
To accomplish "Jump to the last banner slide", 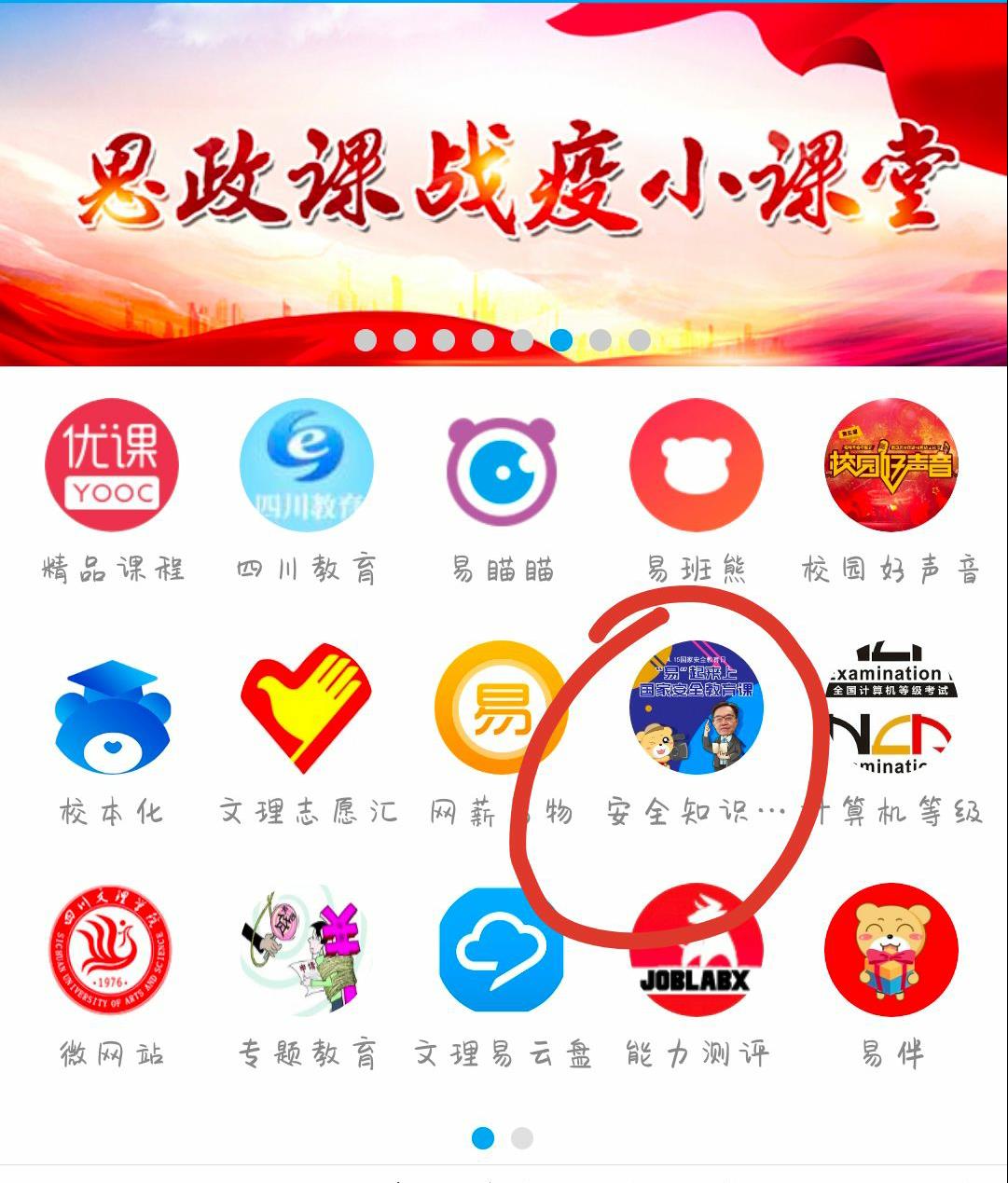I will pyautogui.click(x=640, y=340).
